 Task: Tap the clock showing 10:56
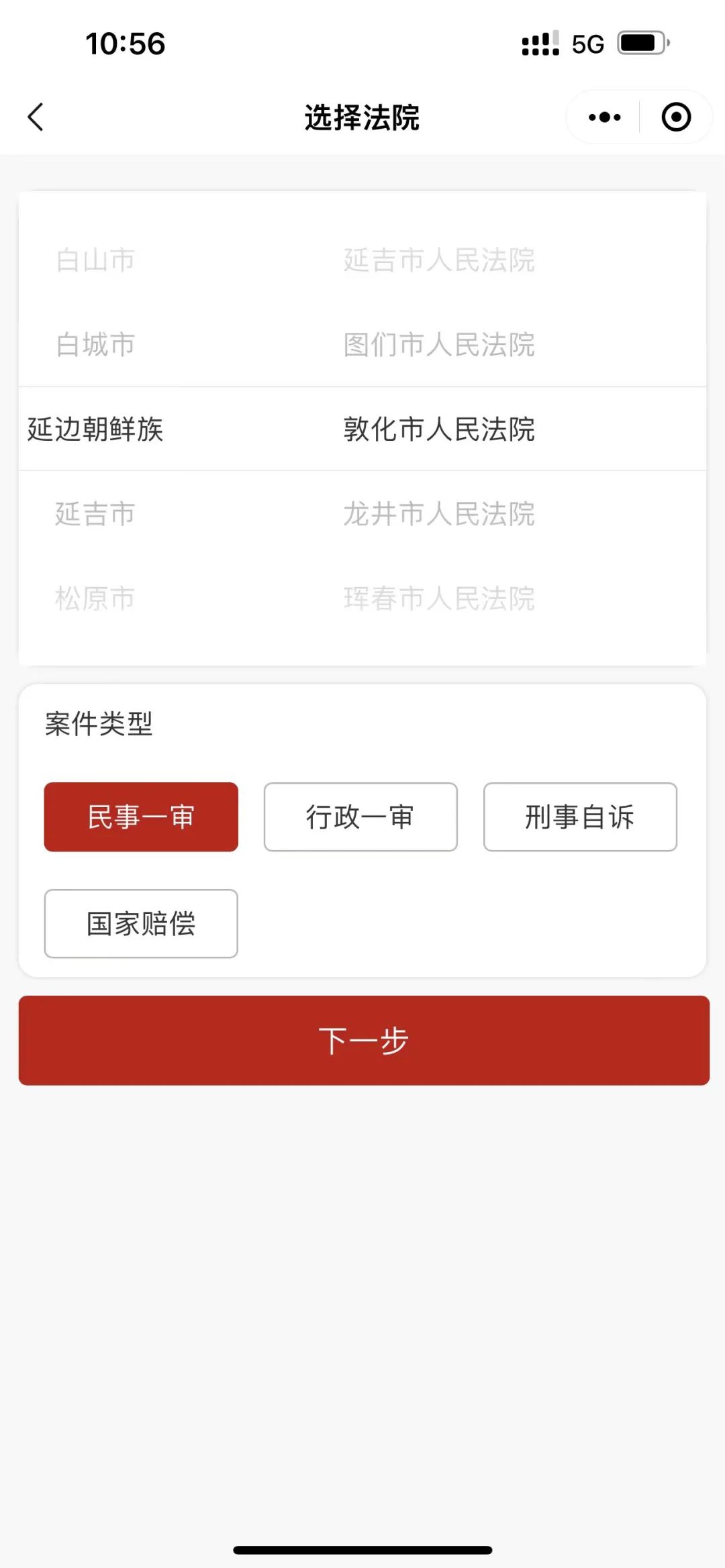pyautogui.click(x=124, y=44)
